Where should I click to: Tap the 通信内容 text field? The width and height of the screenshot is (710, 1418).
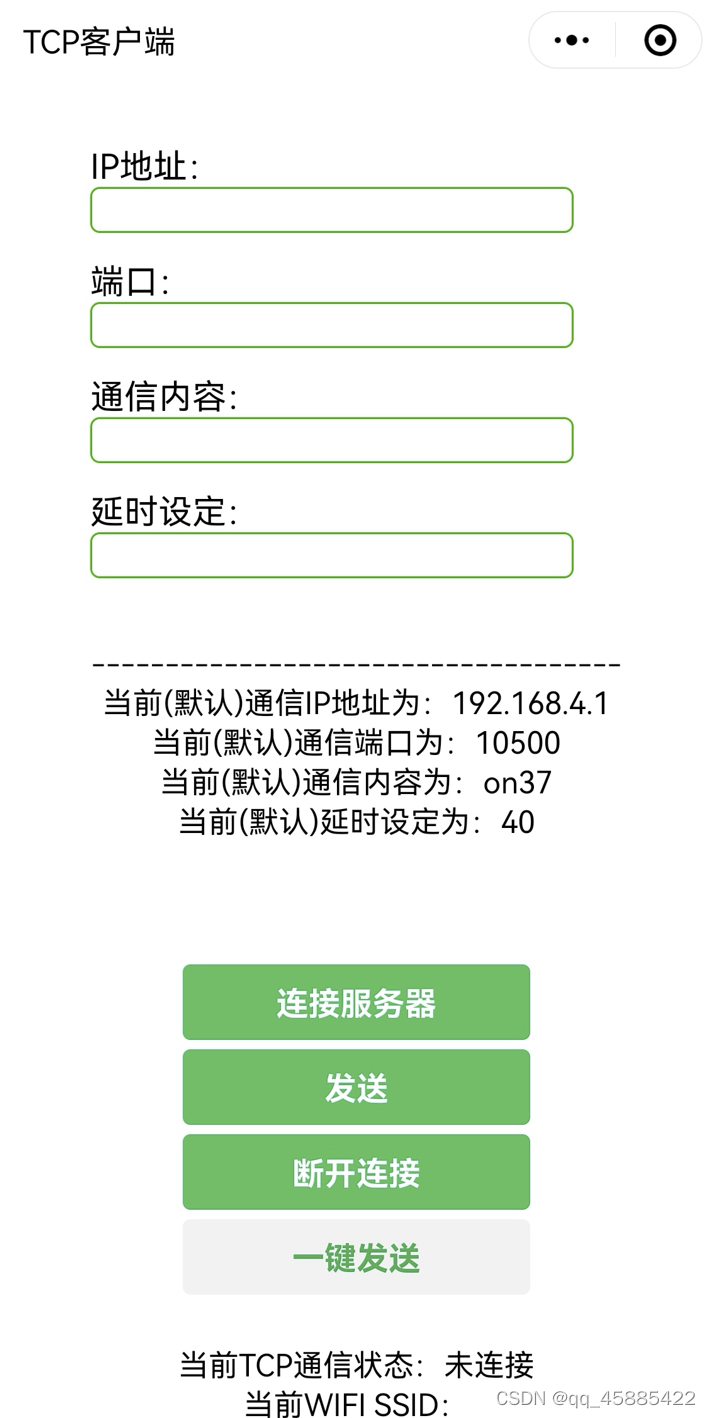(331, 440)
